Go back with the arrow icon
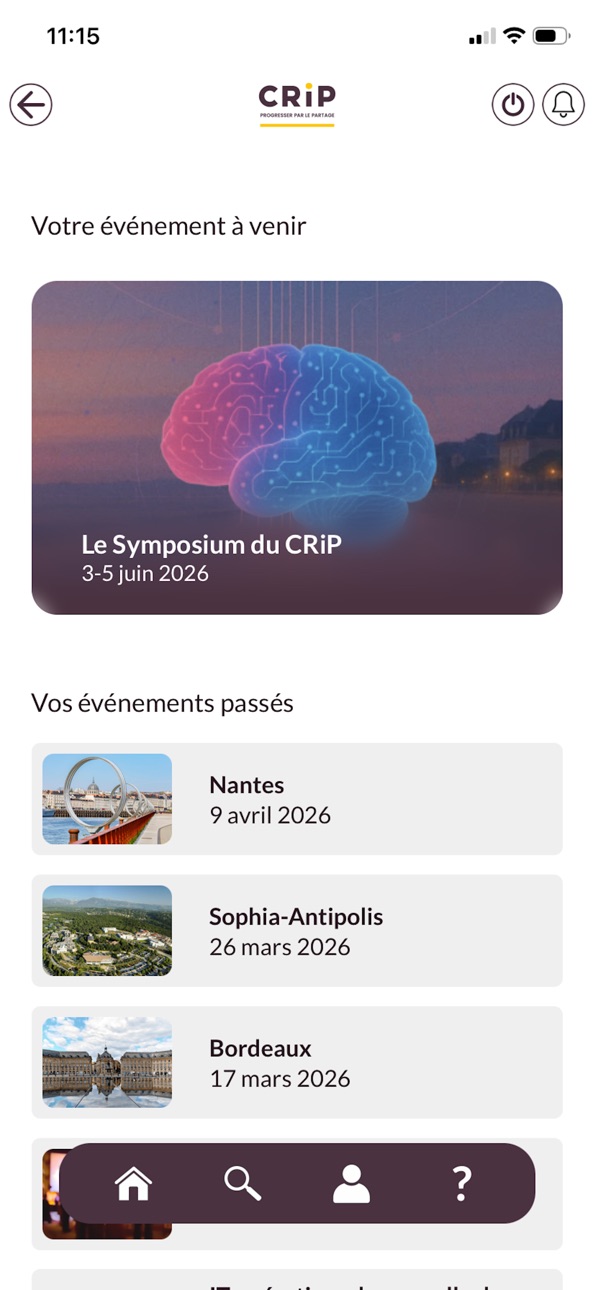Image resolution: width=594 pixels, height=1290 pixels. click(x=31, y=104)
